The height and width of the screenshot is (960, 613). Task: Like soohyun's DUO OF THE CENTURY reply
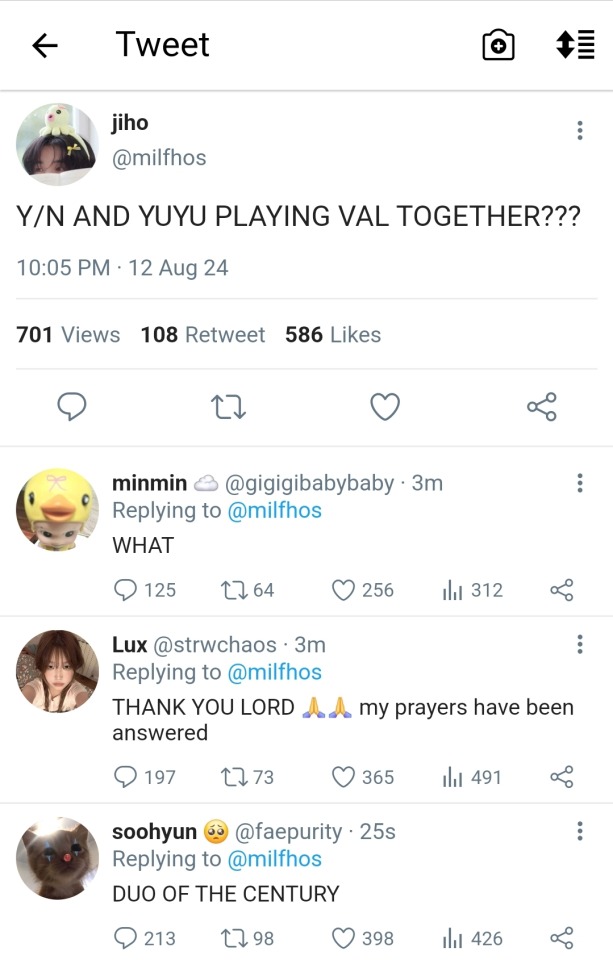(344, 938)
